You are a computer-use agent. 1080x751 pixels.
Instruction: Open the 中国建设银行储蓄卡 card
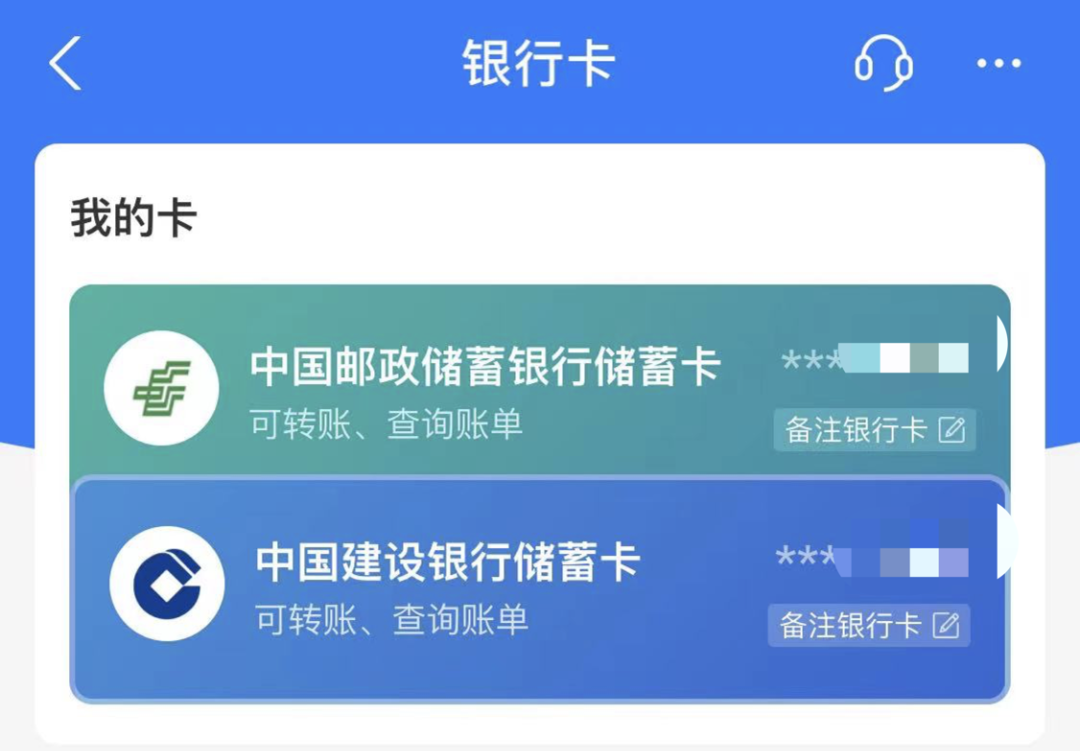(x=446, y=564)
